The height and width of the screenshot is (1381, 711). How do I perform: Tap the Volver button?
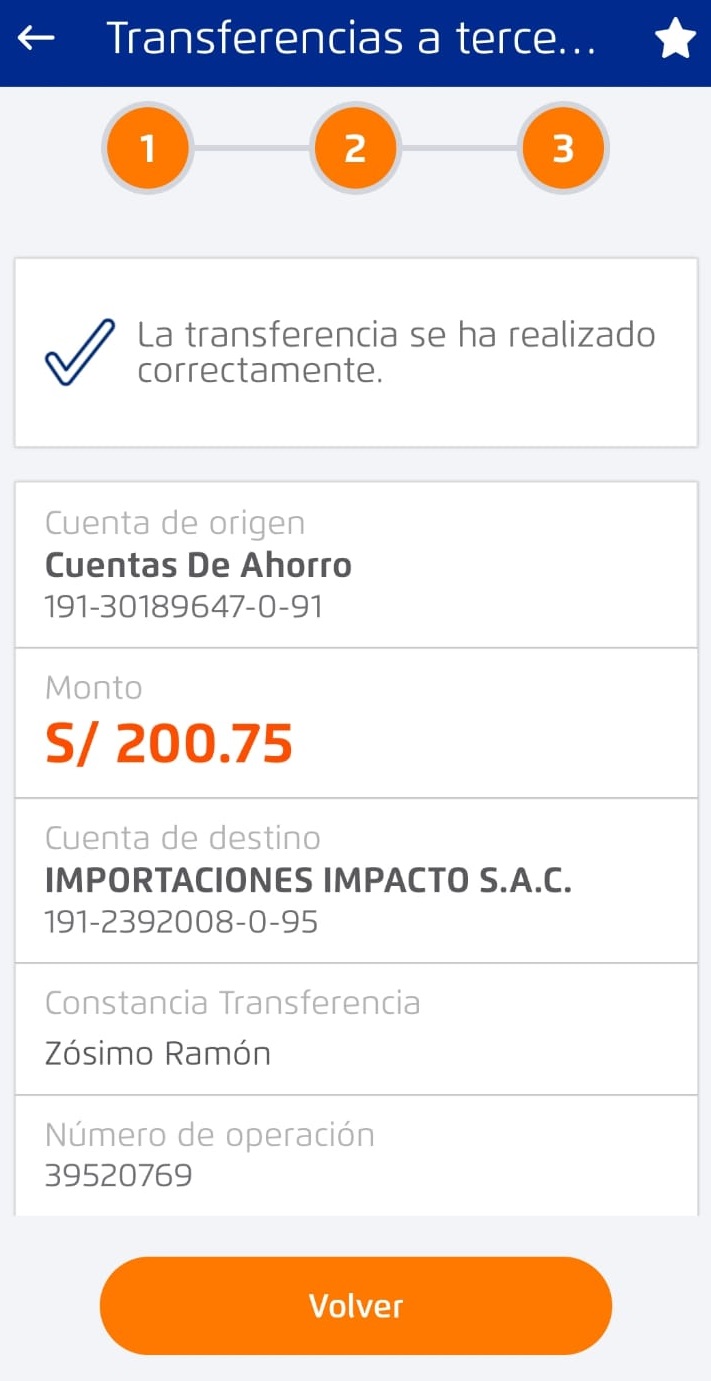point(355,1305)
